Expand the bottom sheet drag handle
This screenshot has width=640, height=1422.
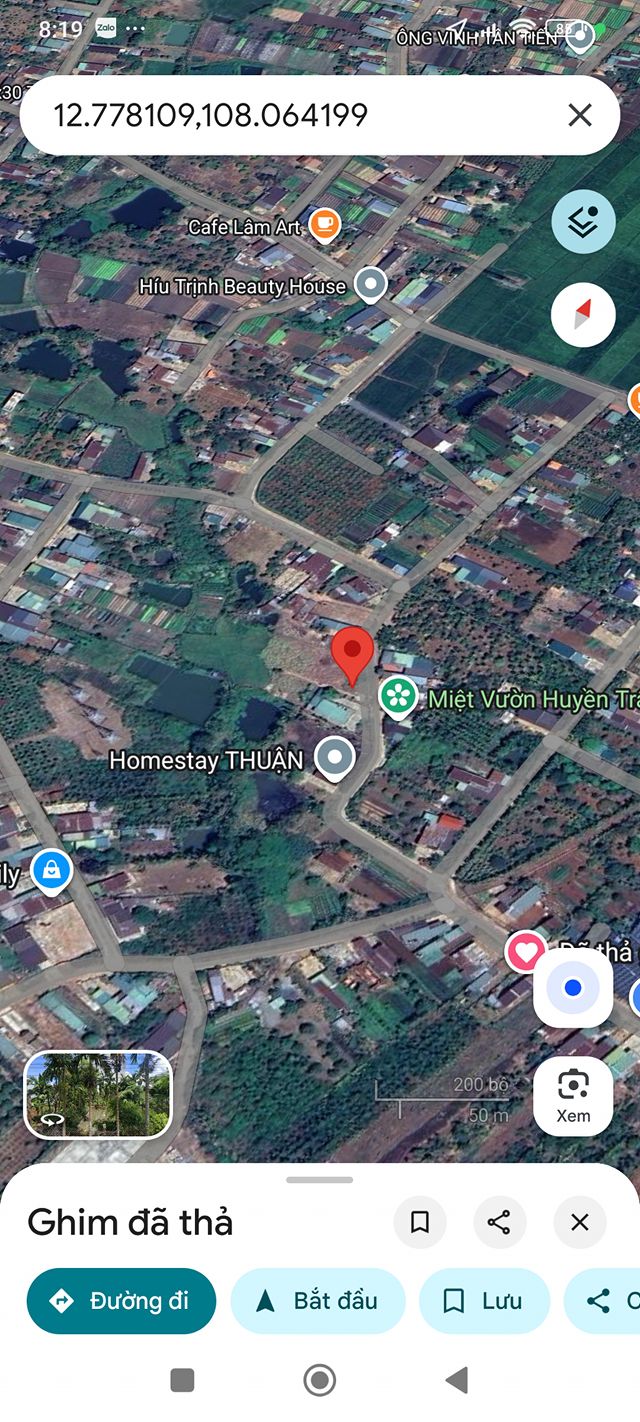pos(319,1180)
